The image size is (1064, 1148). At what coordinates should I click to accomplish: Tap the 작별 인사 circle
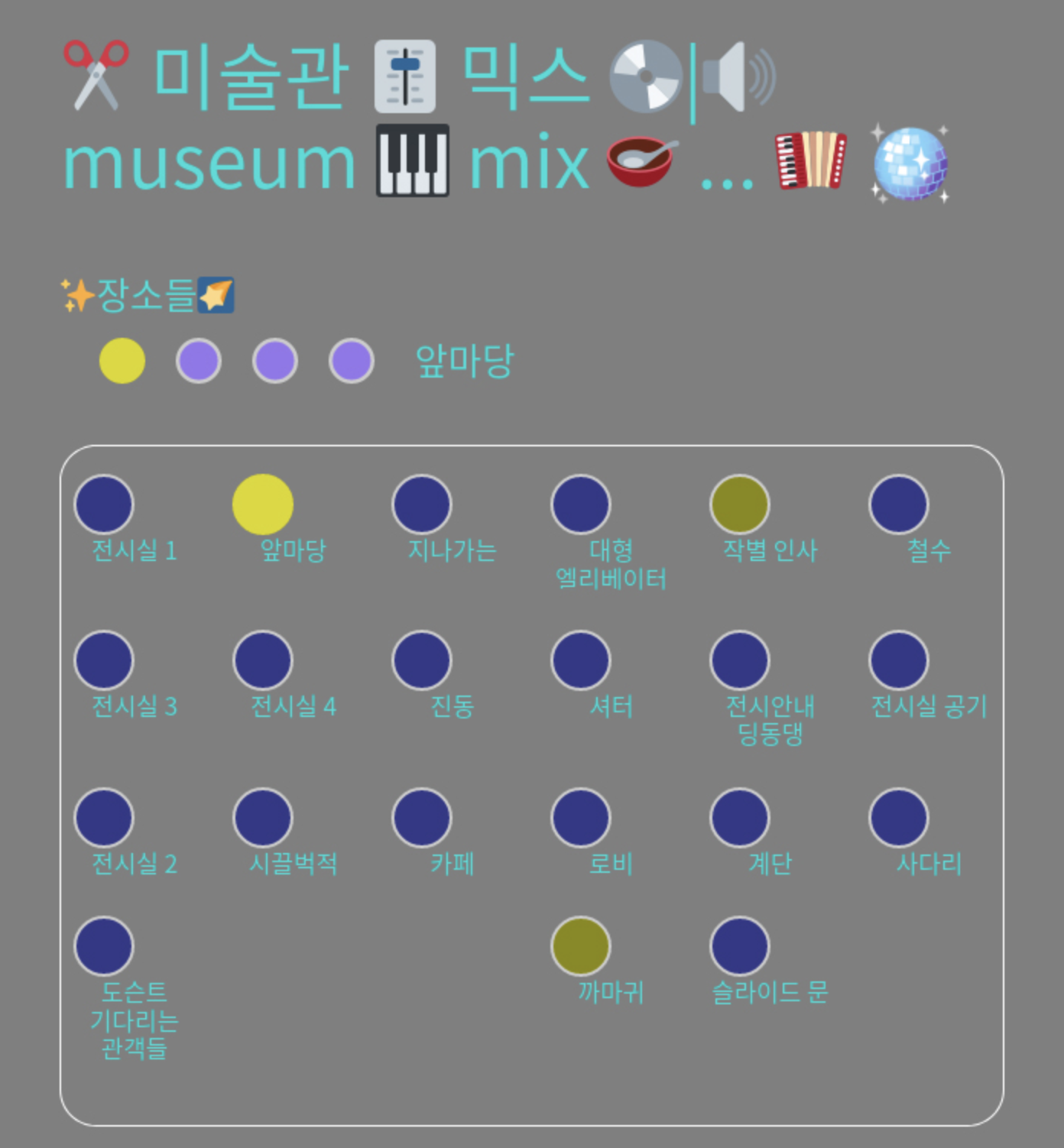[x=740, y=504]
